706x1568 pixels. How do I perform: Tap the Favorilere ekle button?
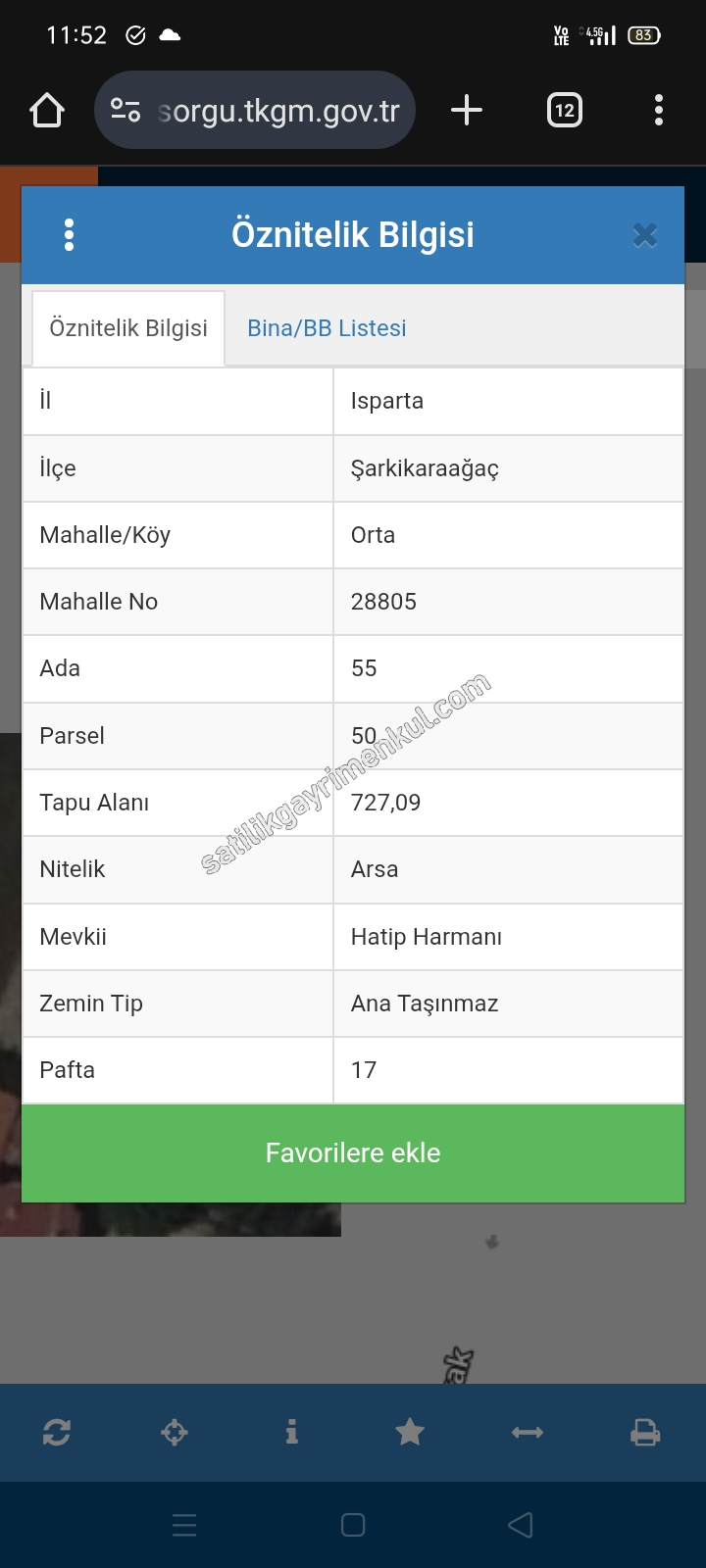tap(353, 1152)
